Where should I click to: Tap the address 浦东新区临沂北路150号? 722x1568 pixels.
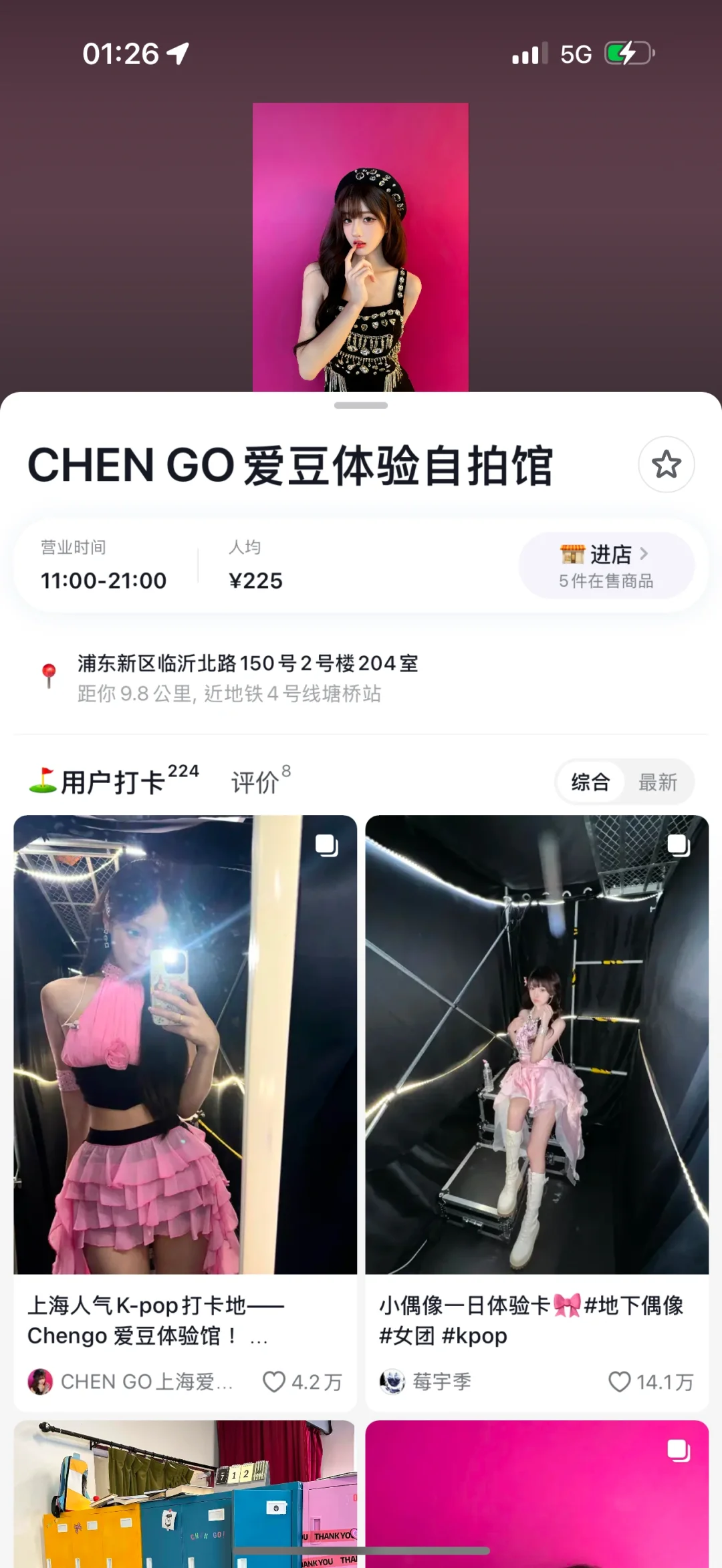(247, 665)
